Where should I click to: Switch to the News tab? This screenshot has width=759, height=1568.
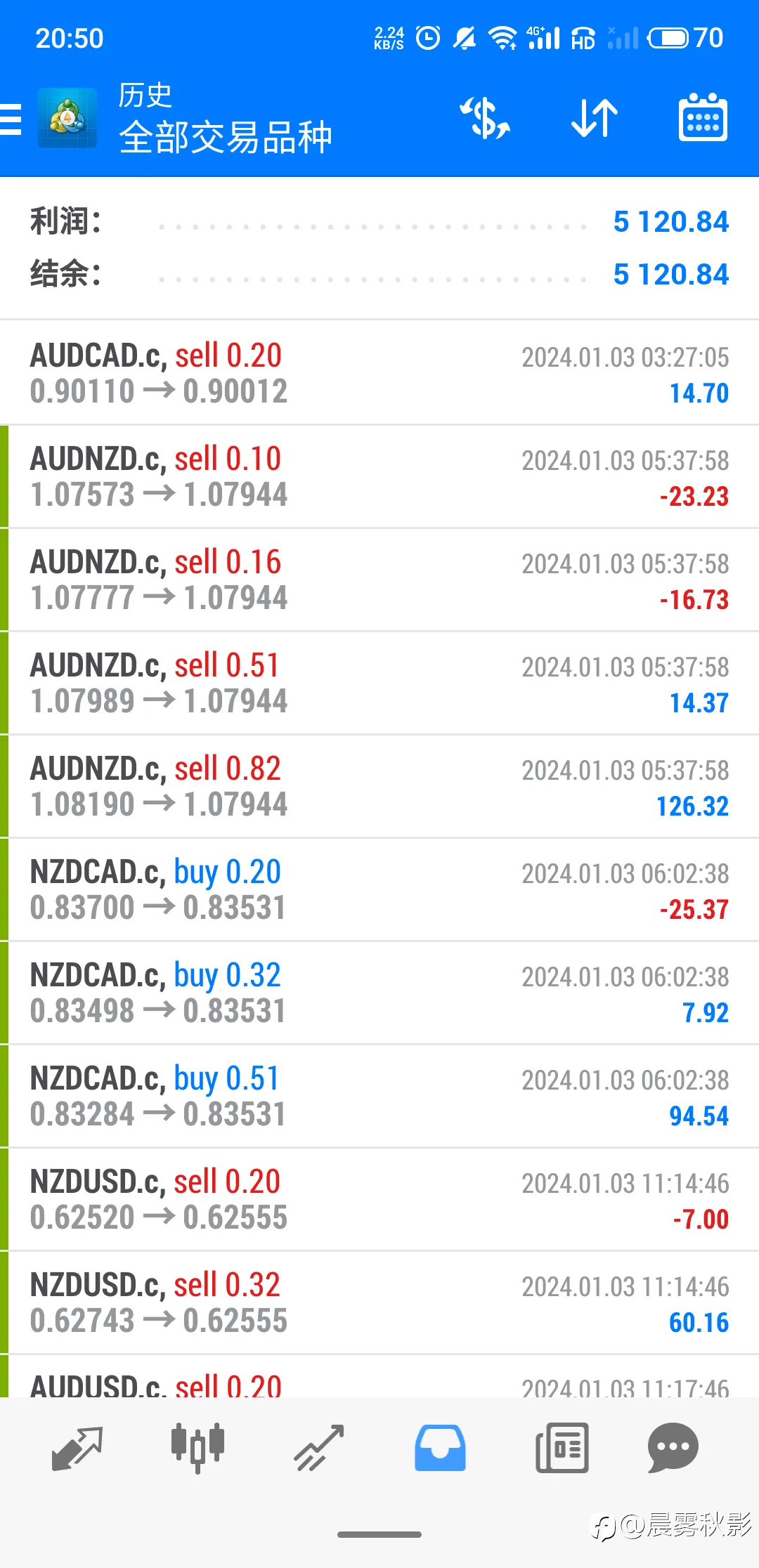562,1448
